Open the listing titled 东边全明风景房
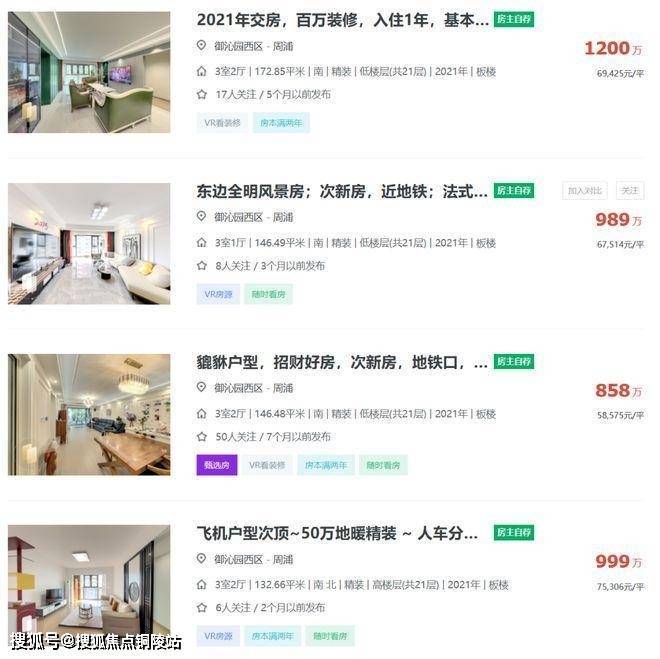This screenshot has width=660, height=659. [342, 190]
